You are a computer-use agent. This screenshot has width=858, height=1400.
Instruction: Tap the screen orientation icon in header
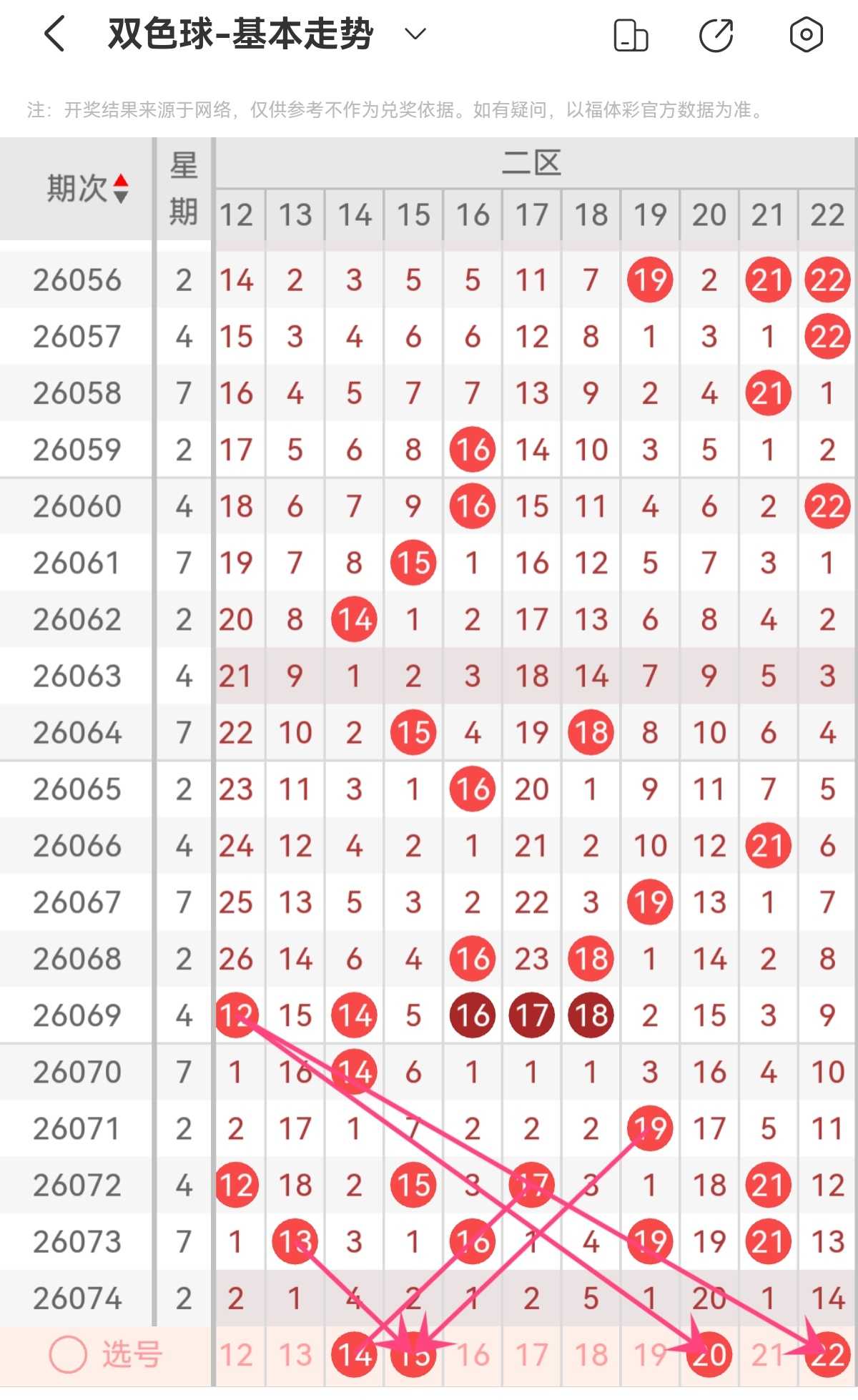click(x=631, y=35)
